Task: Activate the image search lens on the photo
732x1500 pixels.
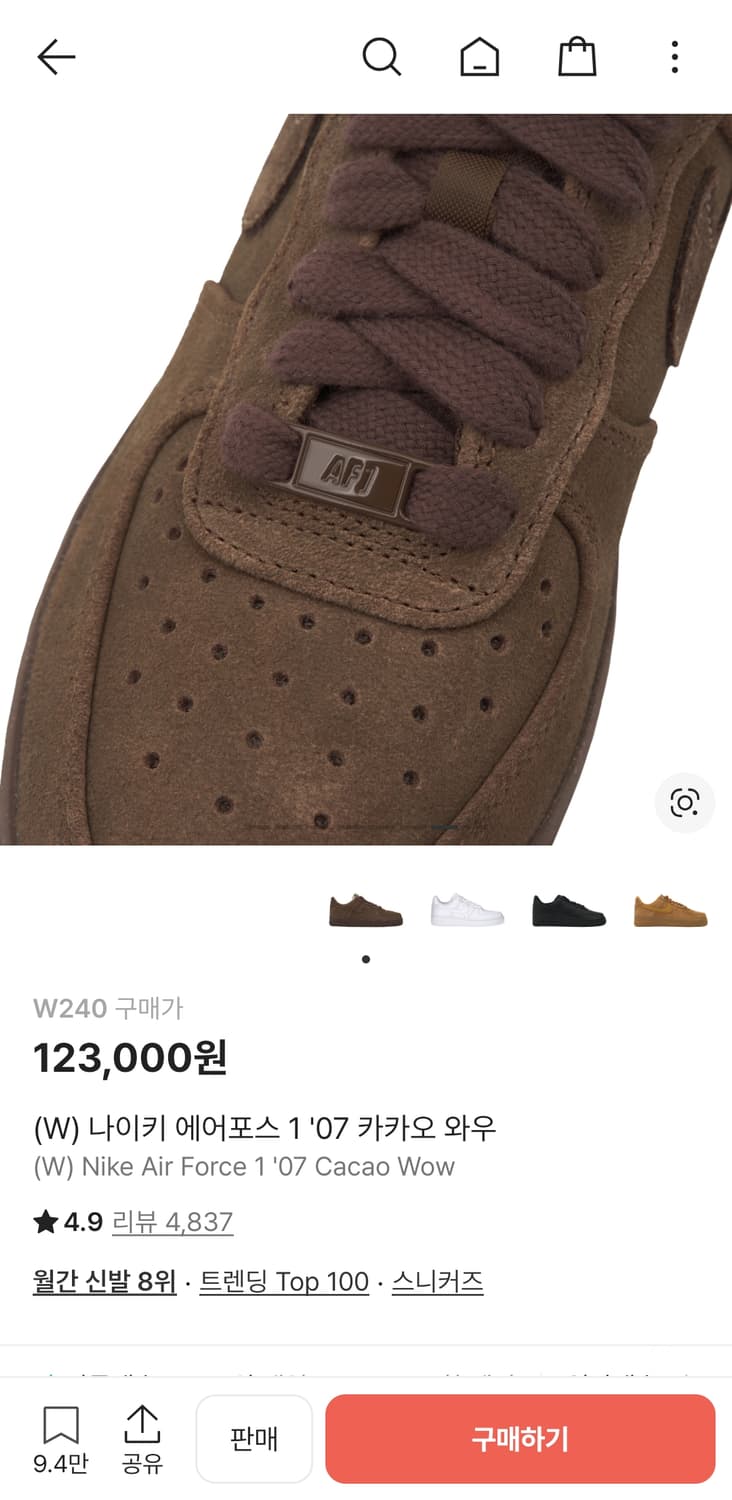Action: click(x=684, y=802)
